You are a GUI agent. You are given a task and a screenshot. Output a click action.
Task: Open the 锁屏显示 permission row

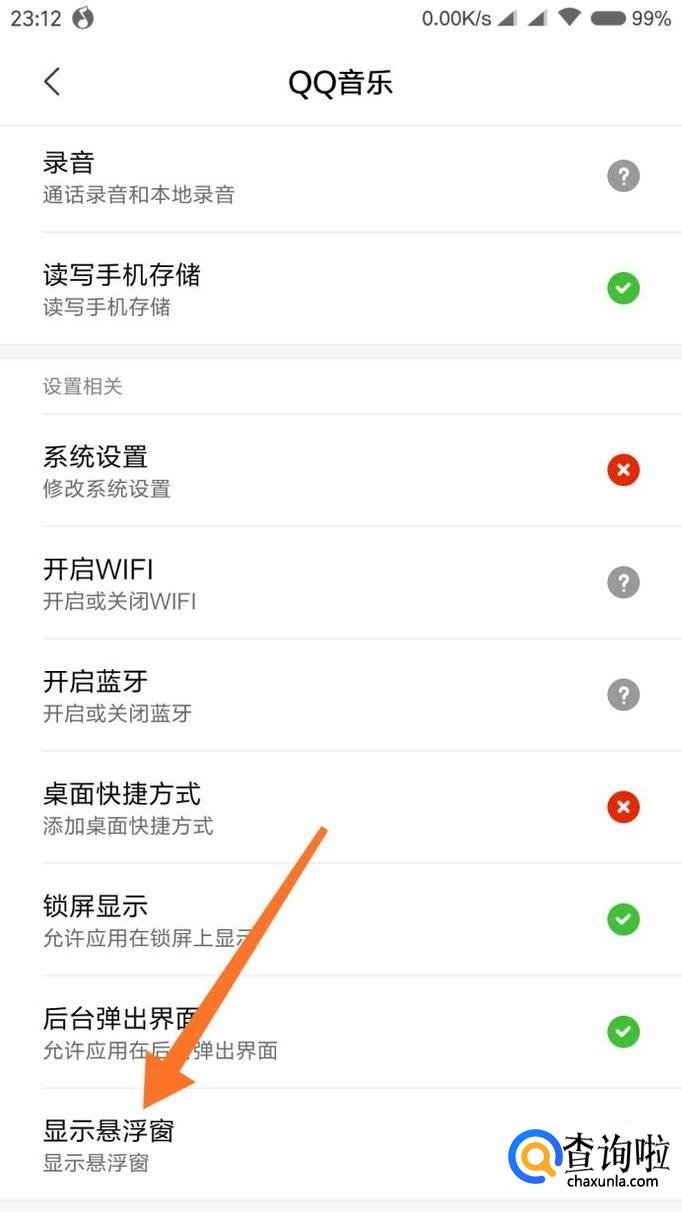pos(341,919)
